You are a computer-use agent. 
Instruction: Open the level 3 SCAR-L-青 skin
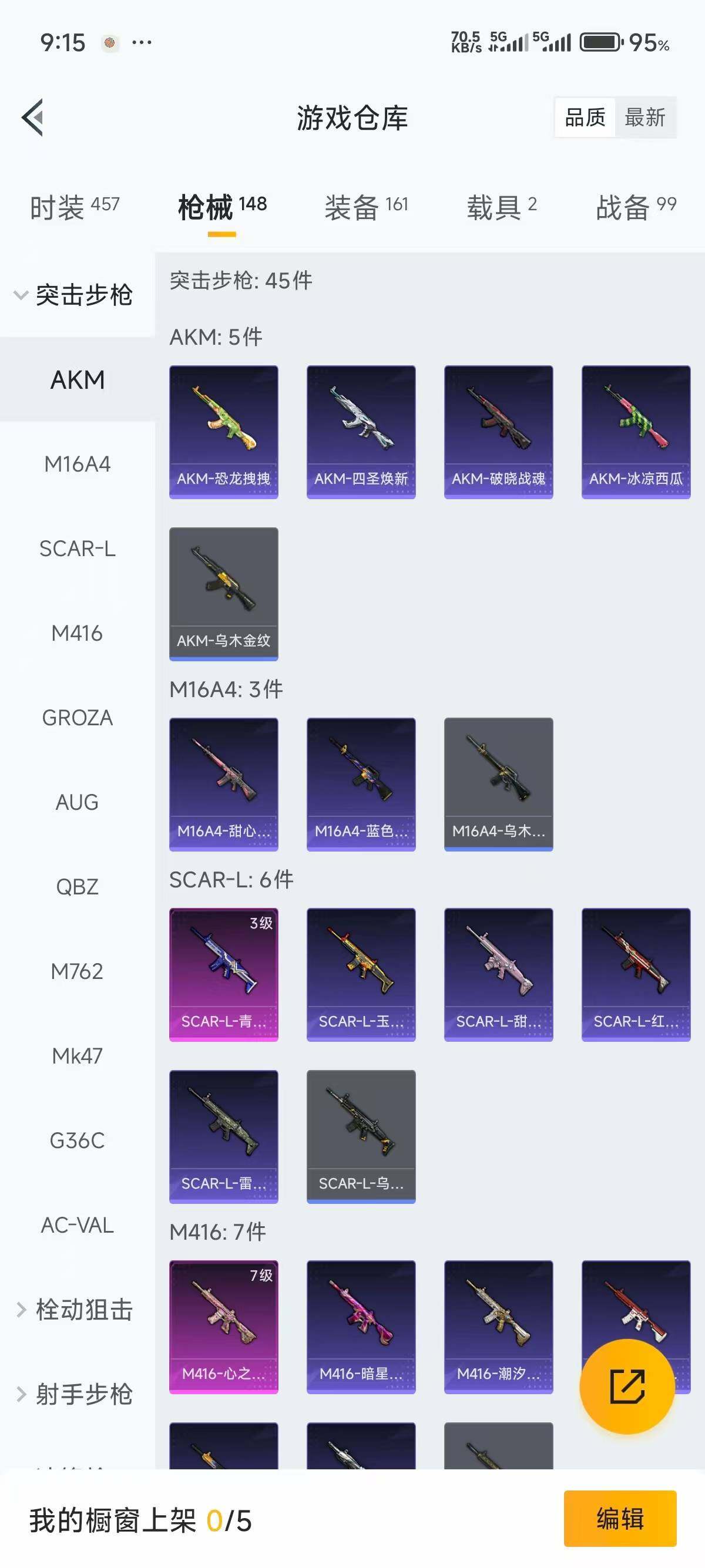[223, 974]
